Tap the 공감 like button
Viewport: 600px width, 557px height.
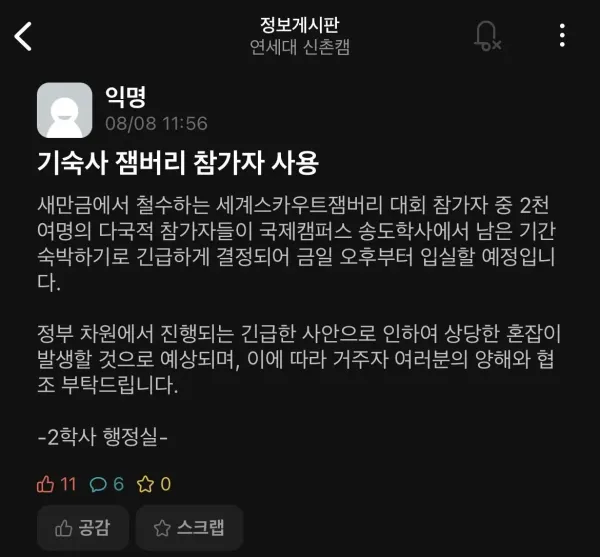(x=82, y=527)
